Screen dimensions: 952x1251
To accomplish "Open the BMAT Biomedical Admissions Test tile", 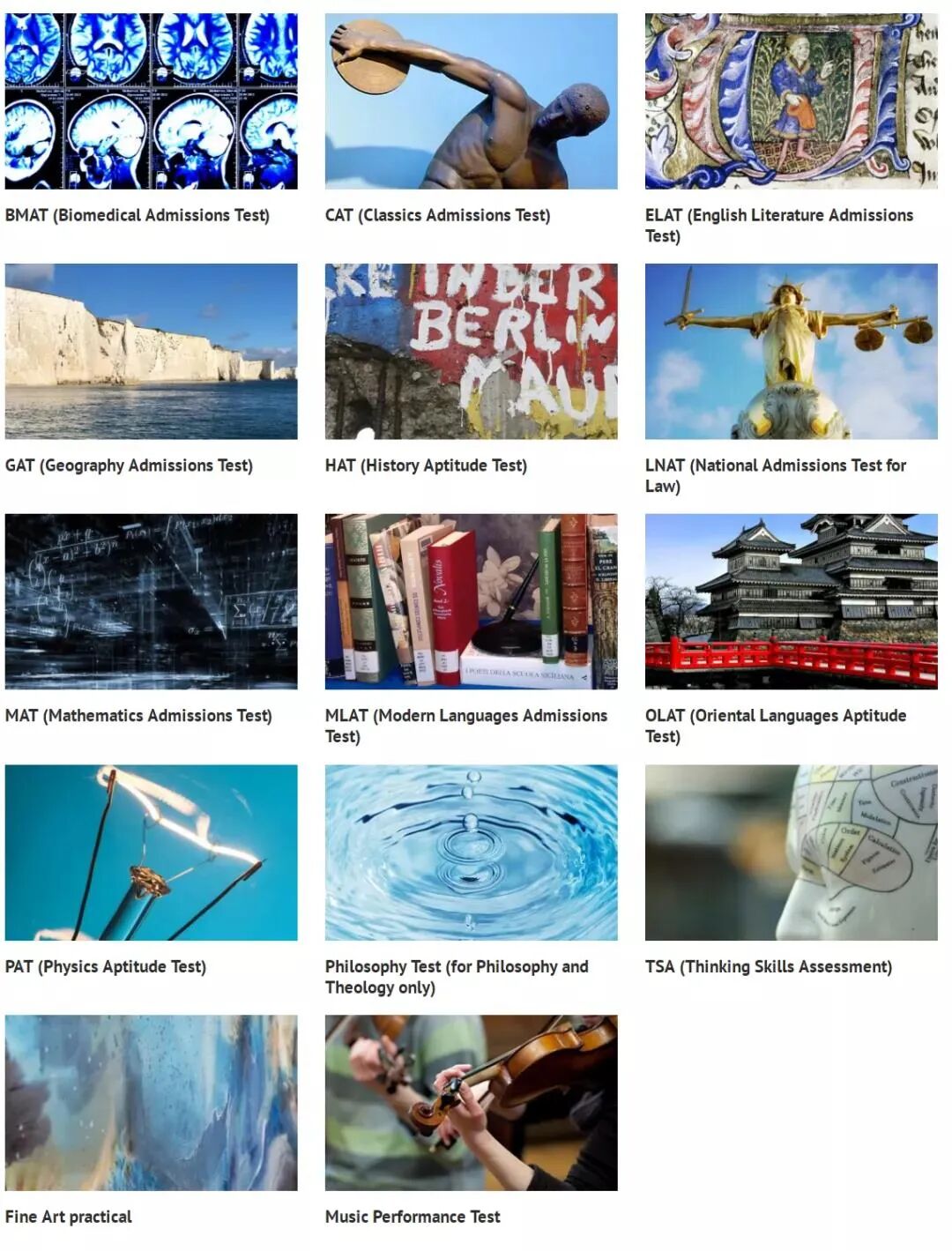I will click(151, 101).
